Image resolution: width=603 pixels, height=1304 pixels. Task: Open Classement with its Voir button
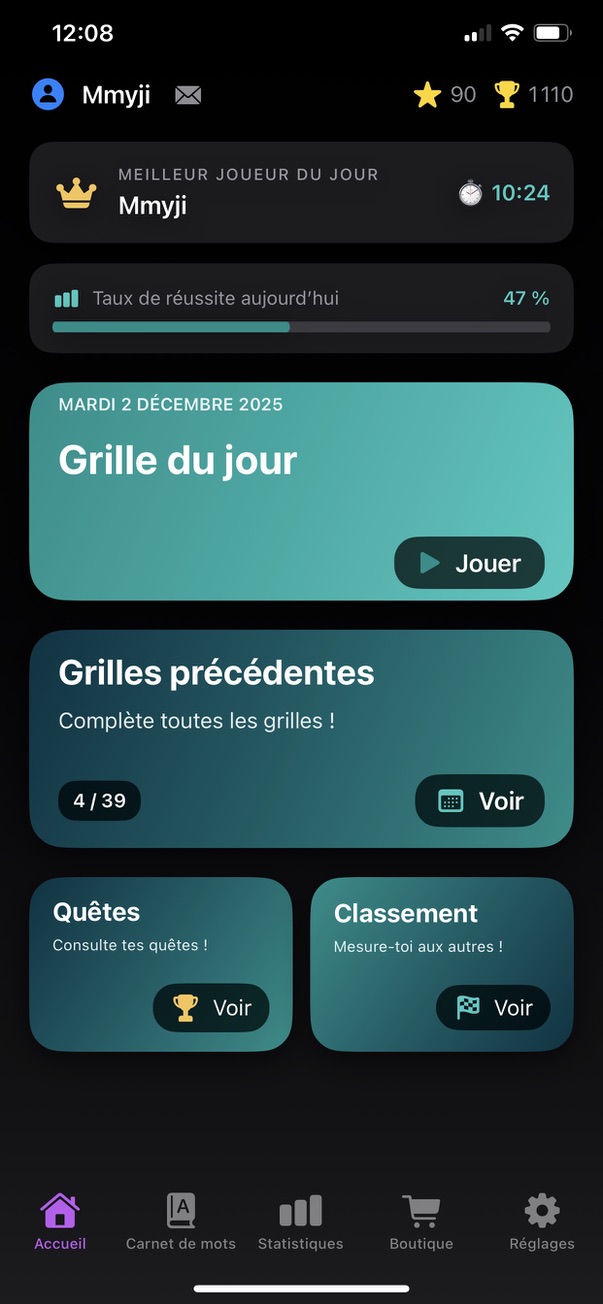(x=493, y=1007)
